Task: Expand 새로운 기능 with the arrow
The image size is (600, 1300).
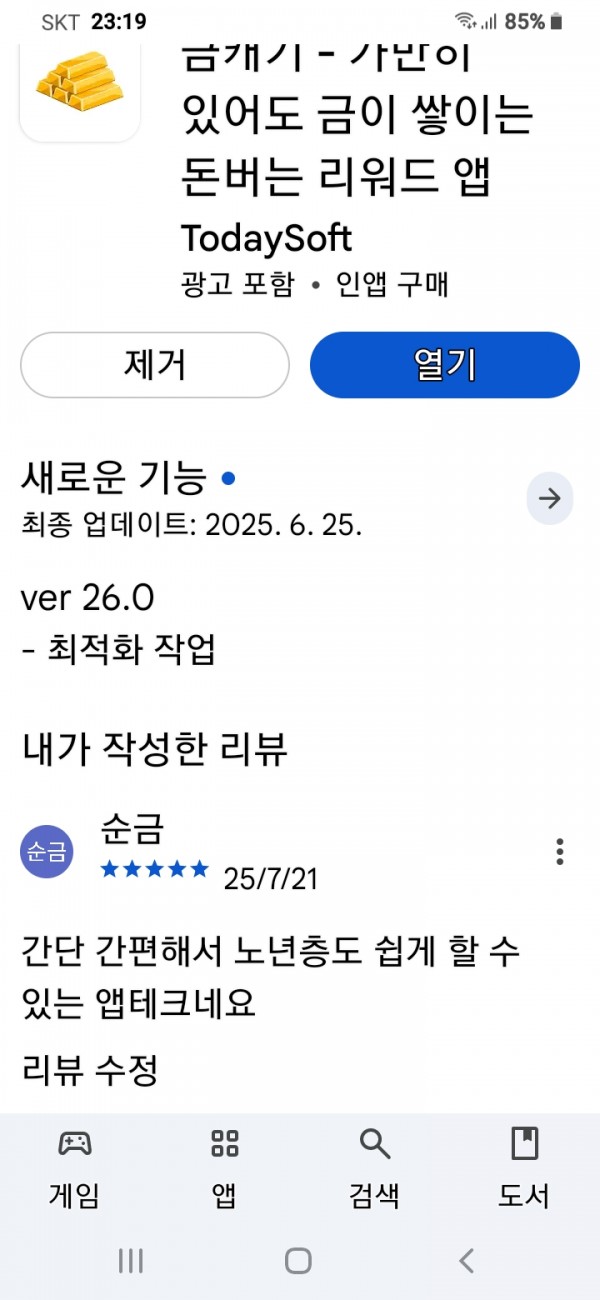Action: pyautogui.click(x=550, y=499)
